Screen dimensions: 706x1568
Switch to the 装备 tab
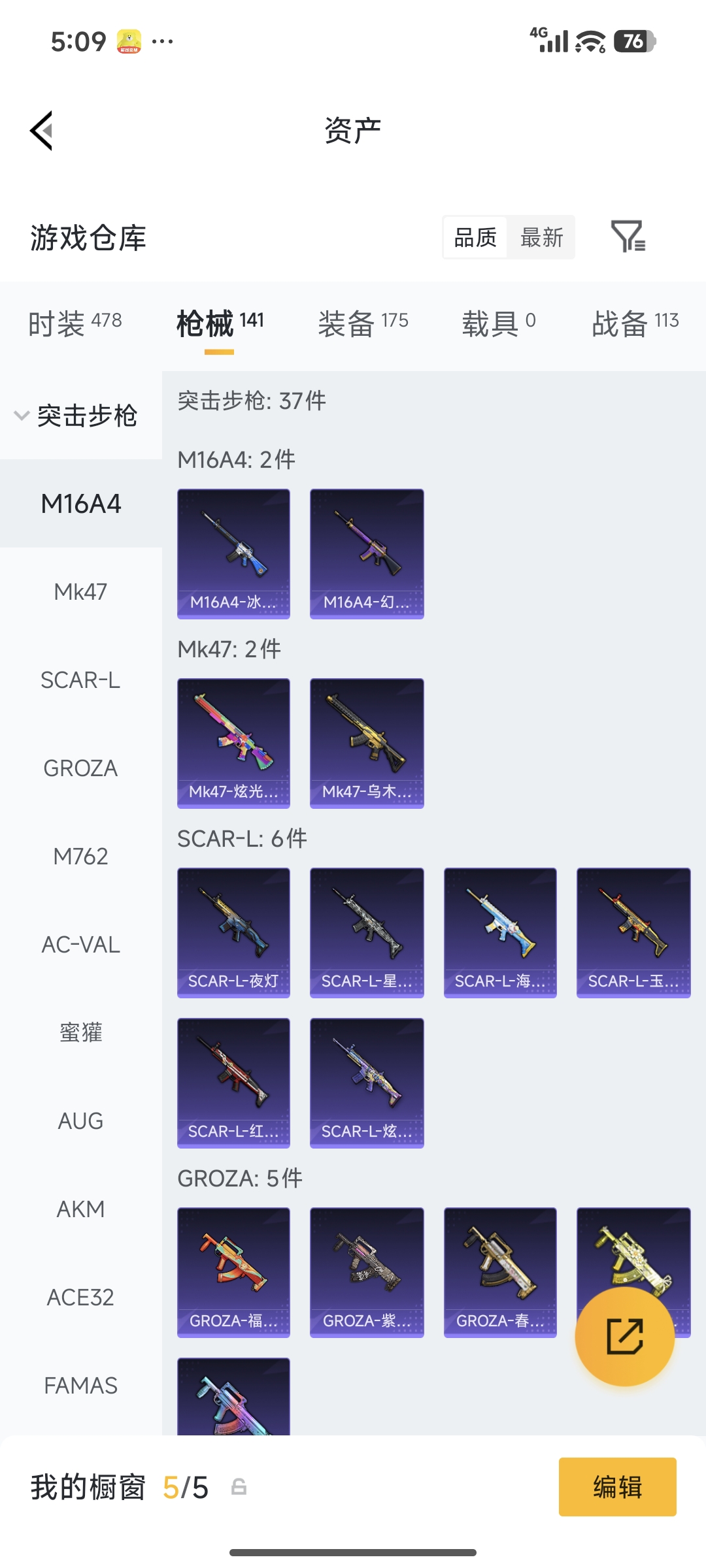363,323
